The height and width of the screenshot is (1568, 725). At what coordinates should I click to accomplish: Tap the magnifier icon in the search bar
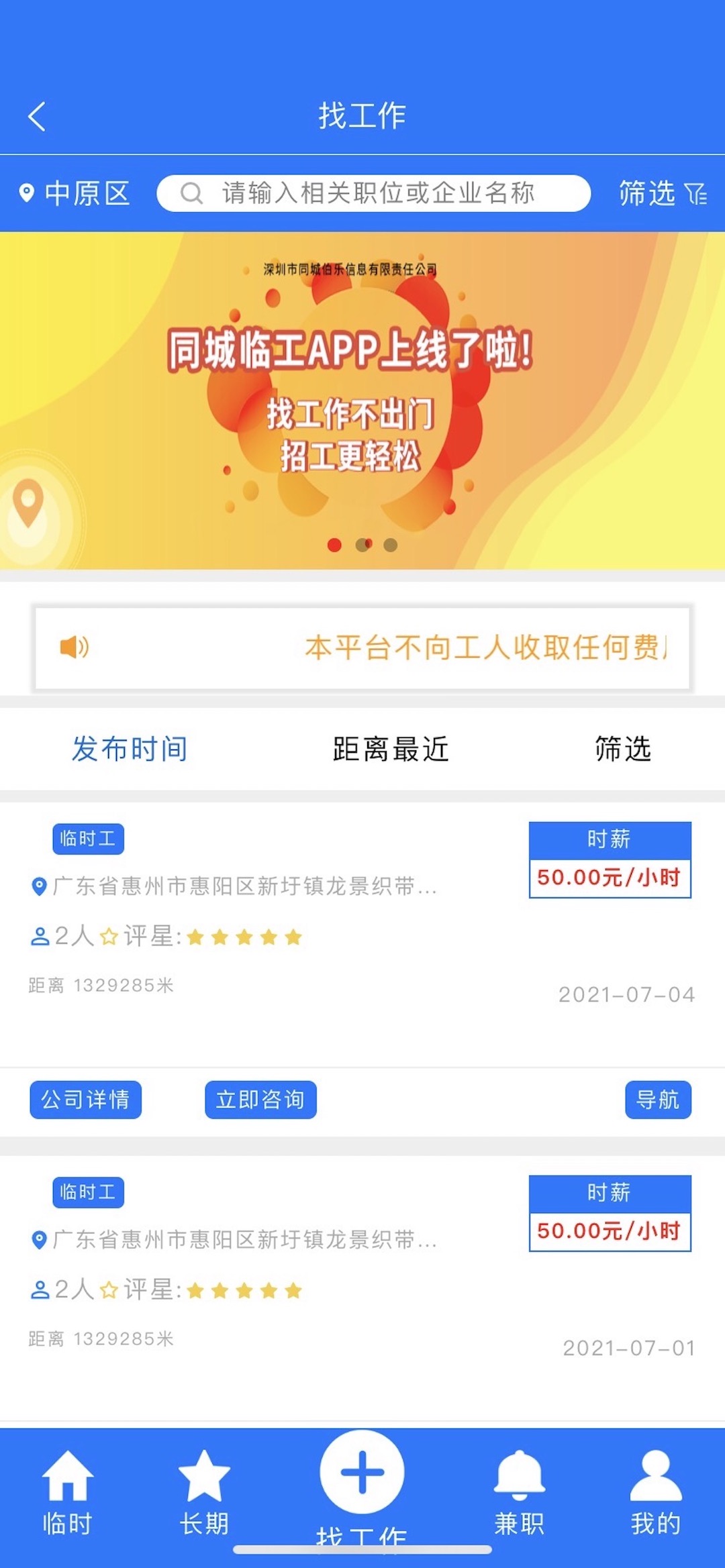click(191, 194)
